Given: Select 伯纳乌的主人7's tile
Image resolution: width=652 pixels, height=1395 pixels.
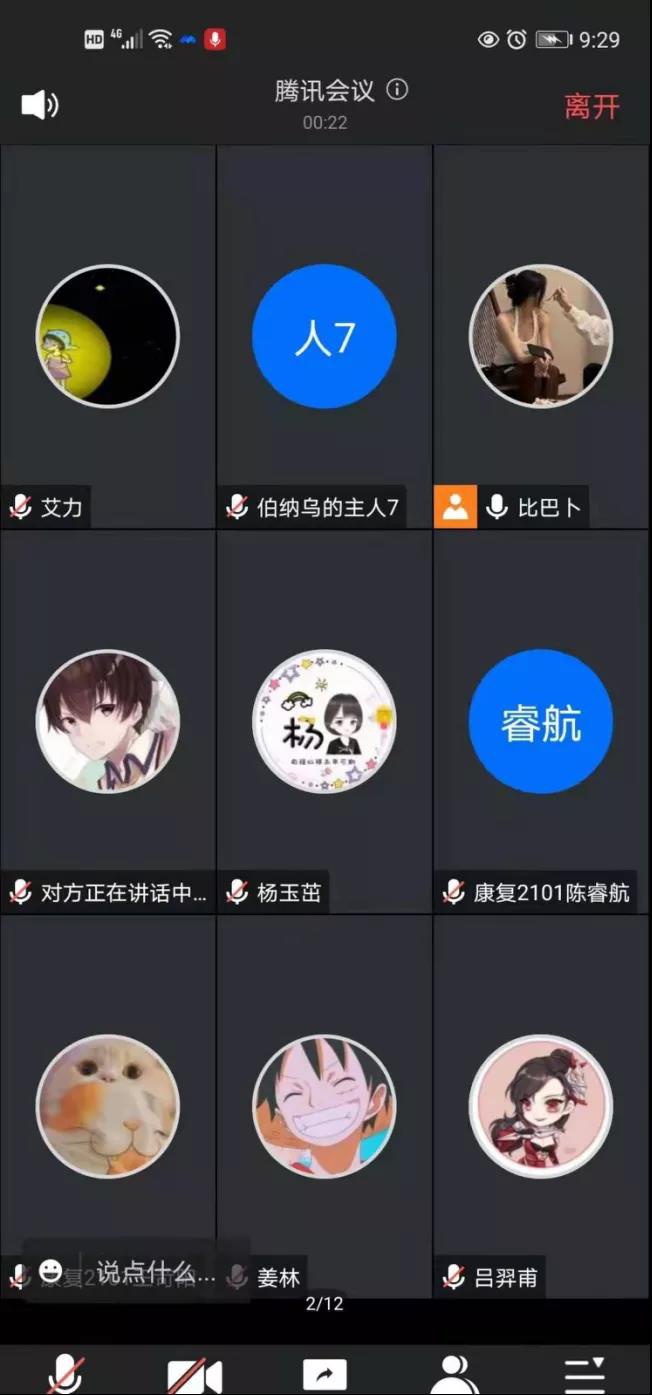Looking at the screenshot, I should point(324,336).
